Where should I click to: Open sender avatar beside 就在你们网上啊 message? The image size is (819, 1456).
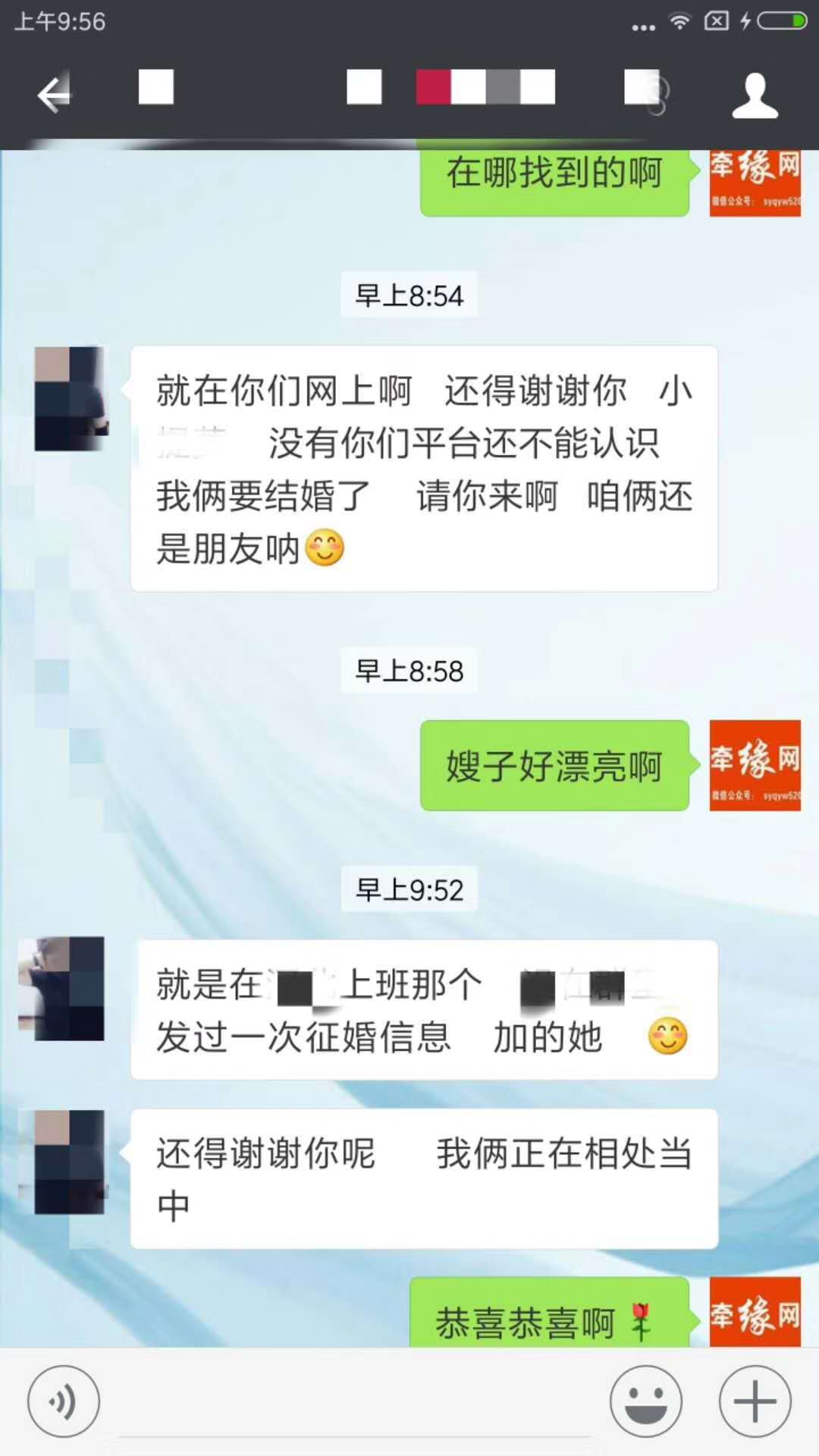tap(71, 399)
